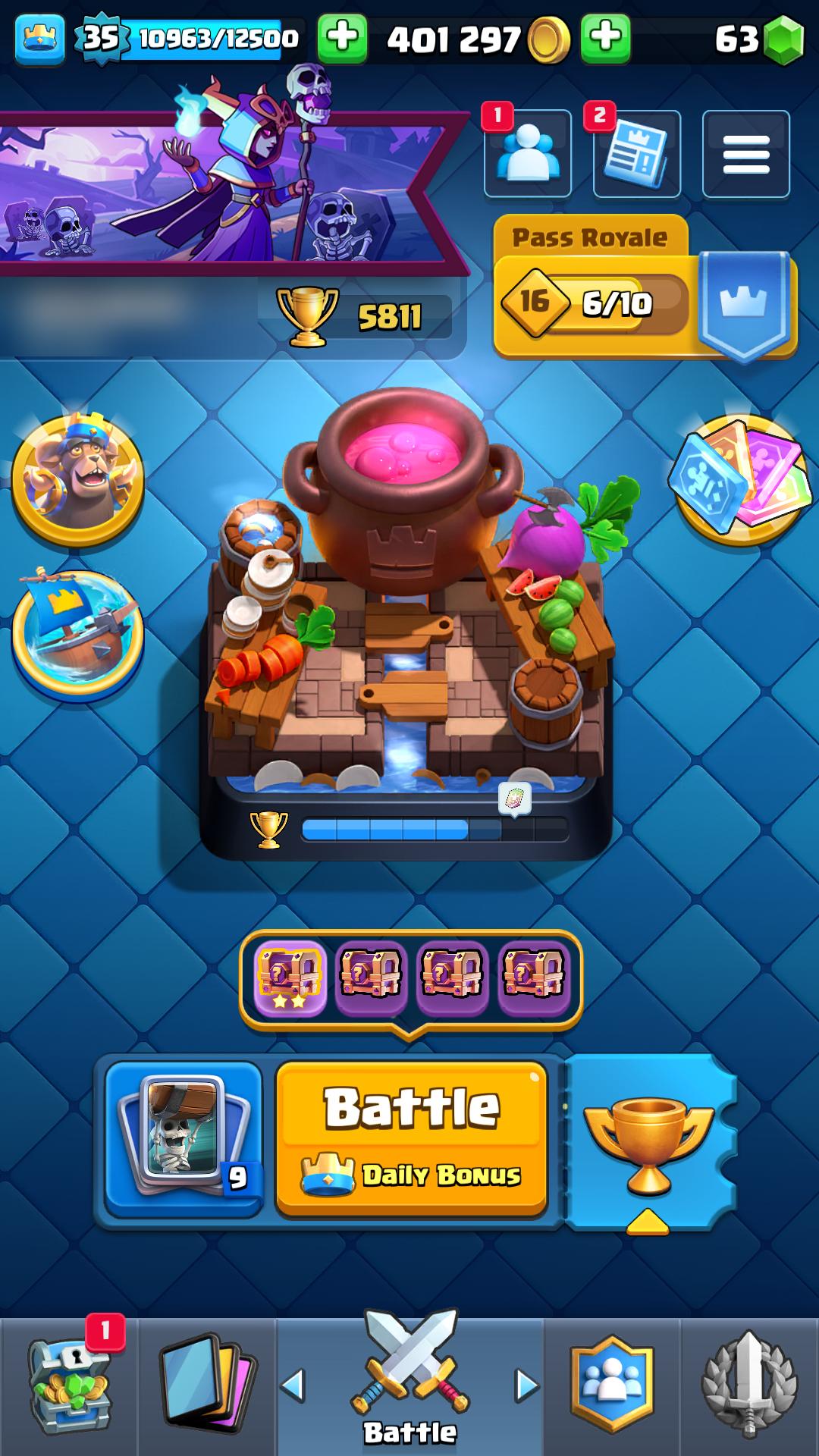This screenshot has width=819, height=1456.
Task: Open the friends icon with badge
Action: coord(528,153)
